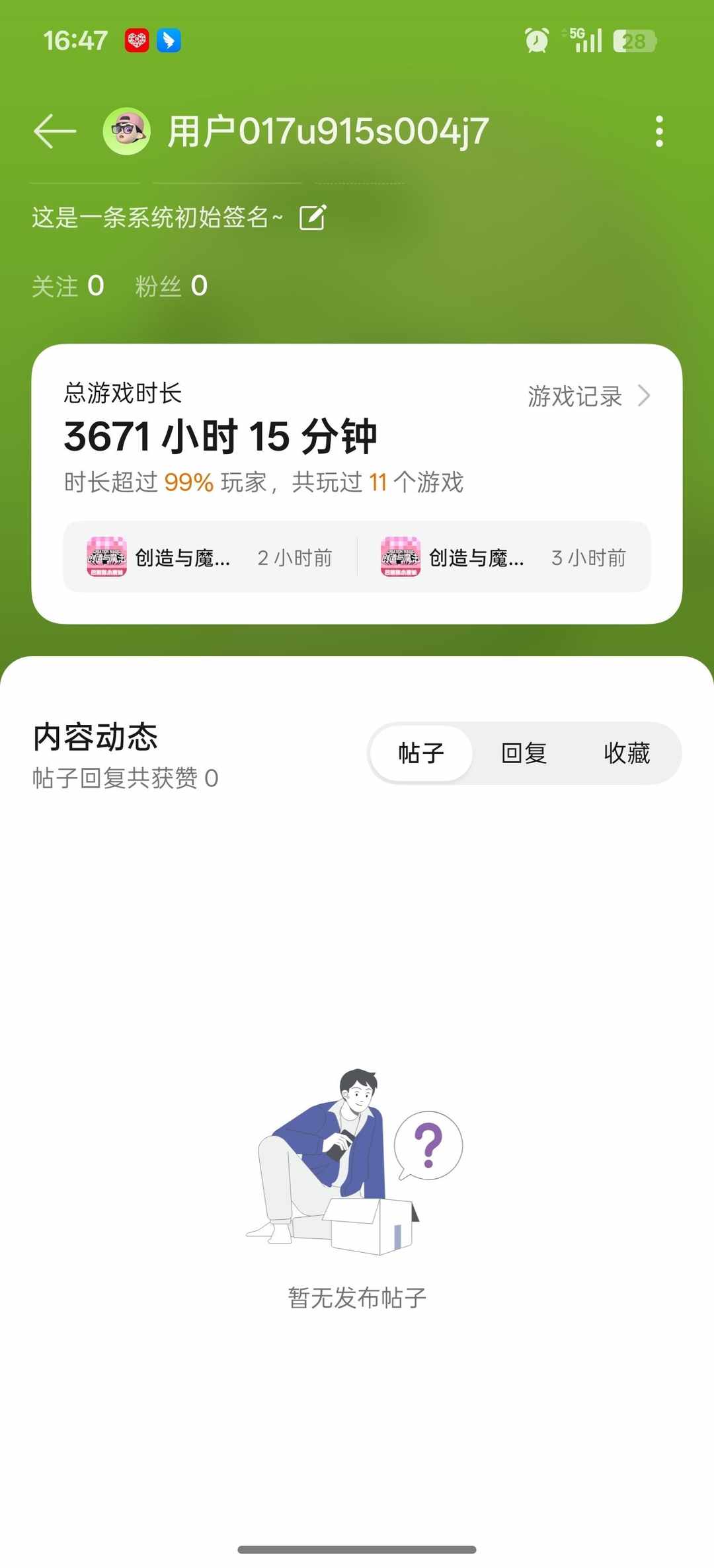714x1568 pixels.
Task: Tap the first 创造与魔法 game icon
Action: [x=108, y=558]
